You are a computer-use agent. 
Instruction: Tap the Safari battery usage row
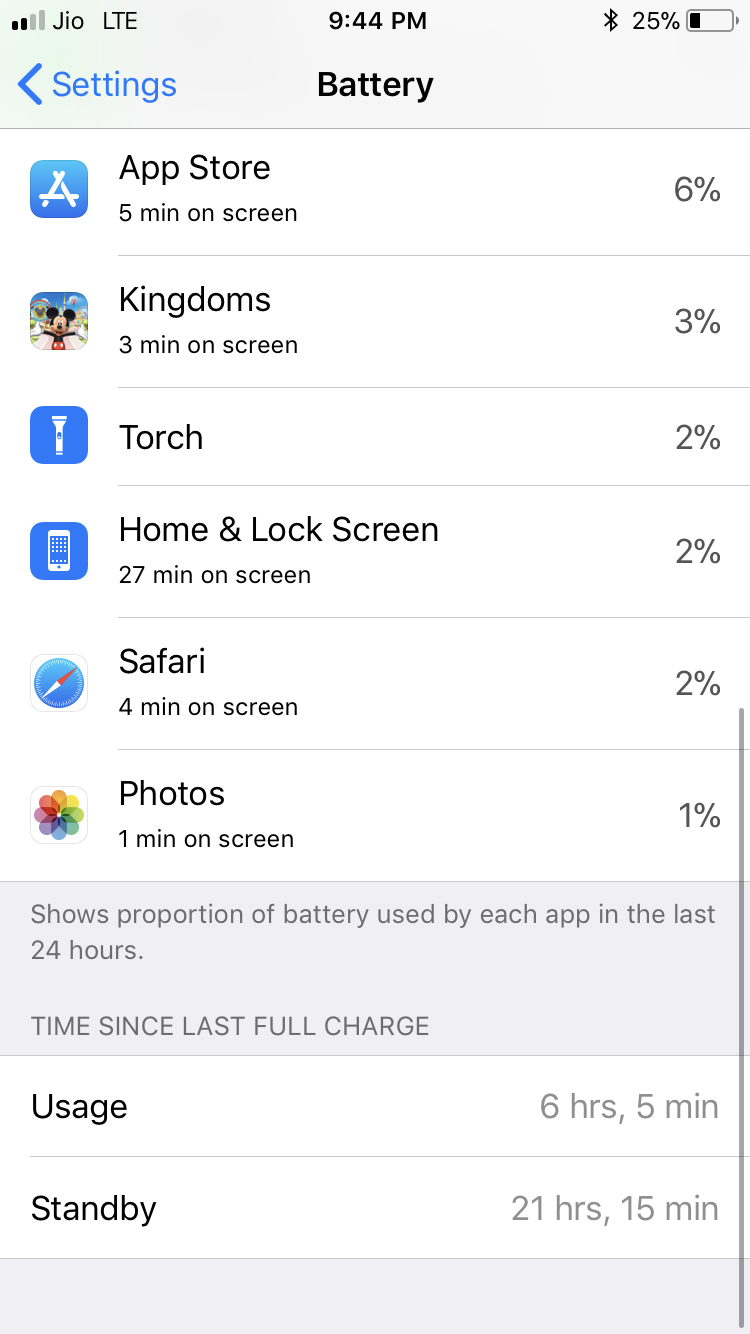tap(375, 684)
